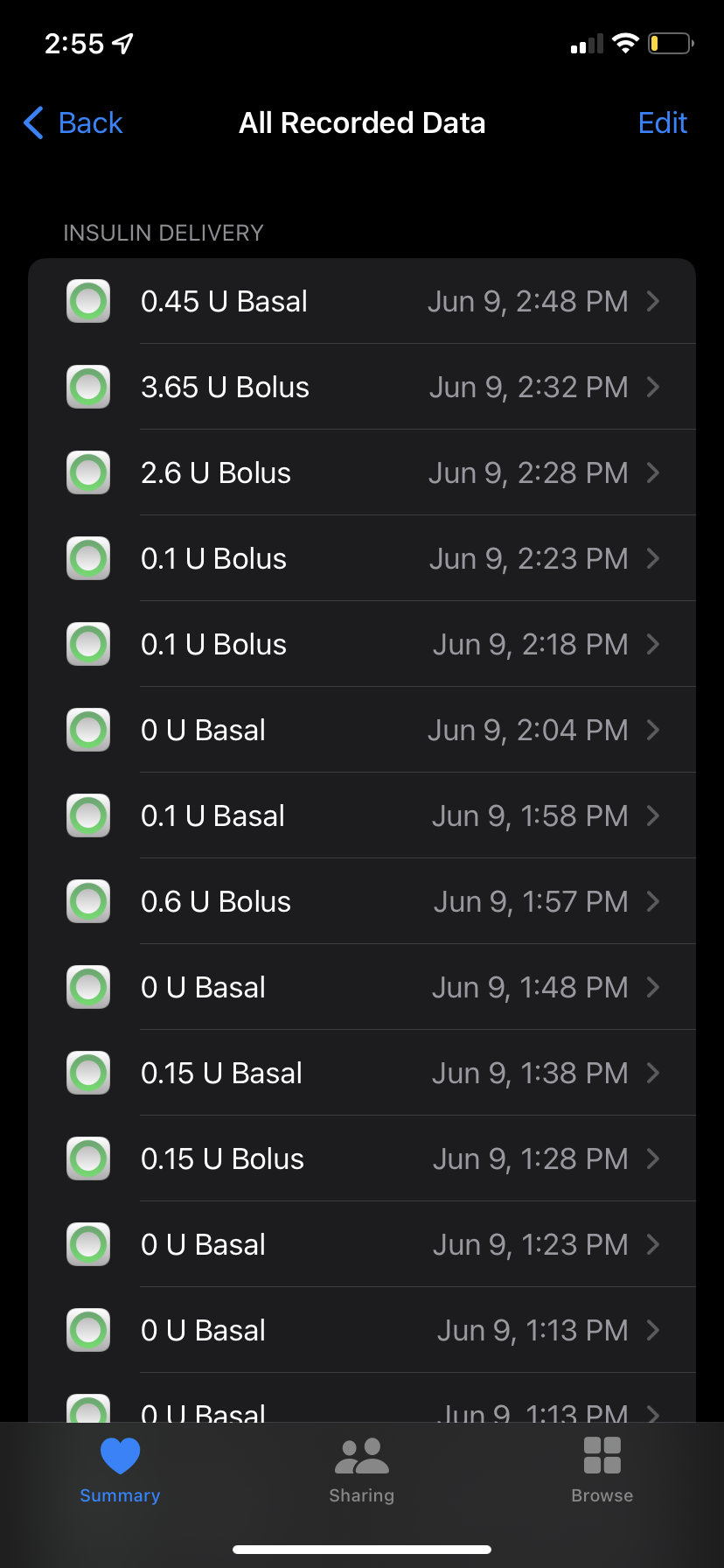Image resolution: width=724 pixels, height=1568 pixels.
Task: Tap the green icon next to 0.6 U Bolus
Action: 87,901
